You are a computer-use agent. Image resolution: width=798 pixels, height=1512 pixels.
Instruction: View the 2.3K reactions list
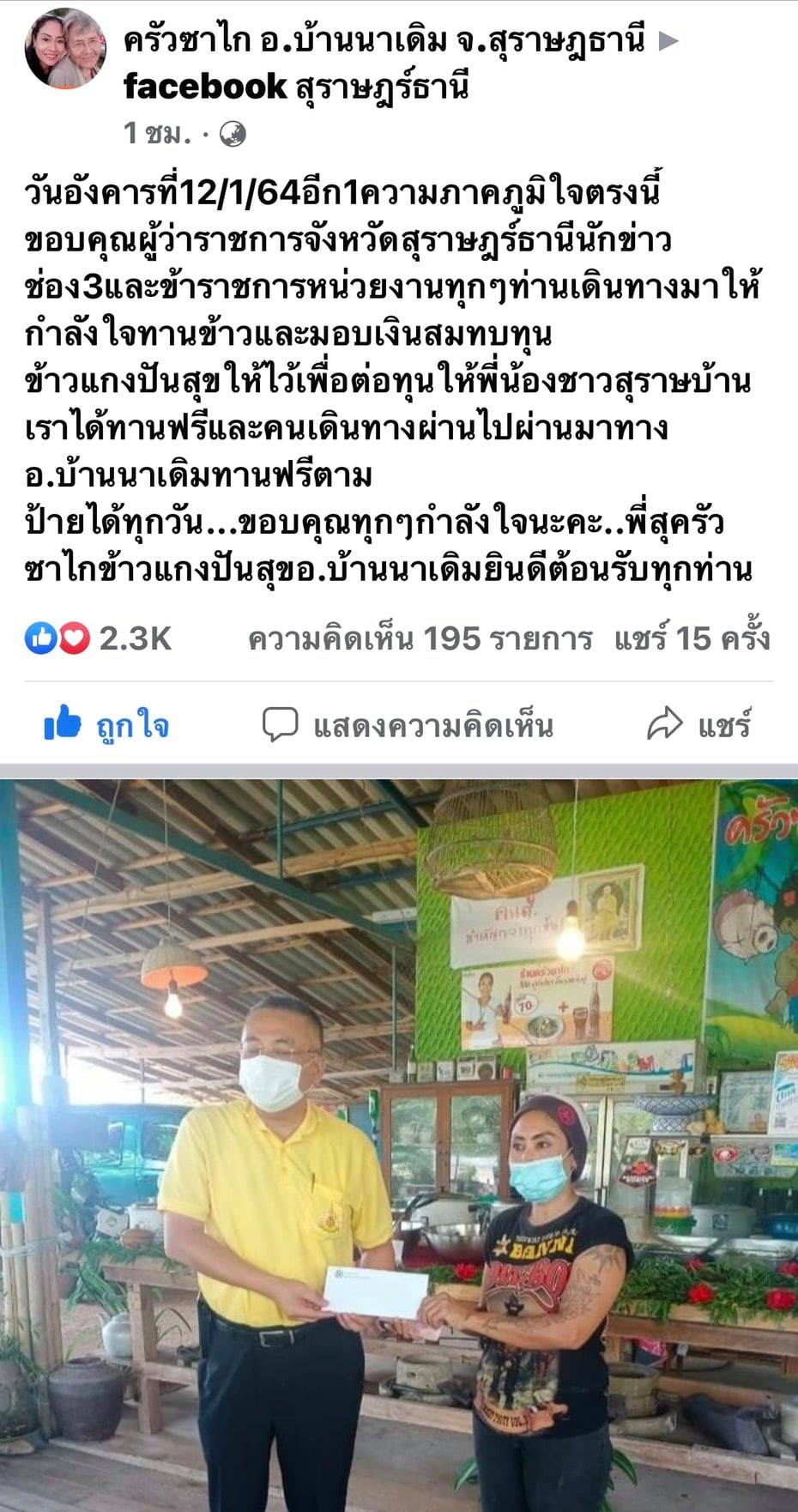pyautogui.click(x=99, y=638)
